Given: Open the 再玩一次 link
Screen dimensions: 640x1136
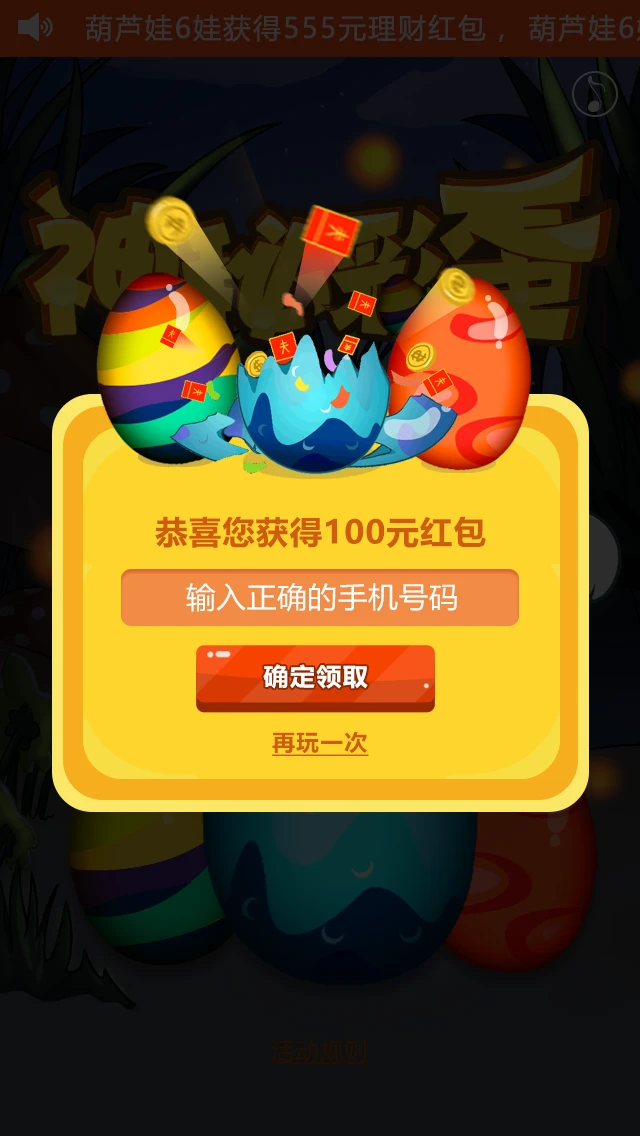Looking at the screenshot, I should pyautogui.click(x=320, y=743).
